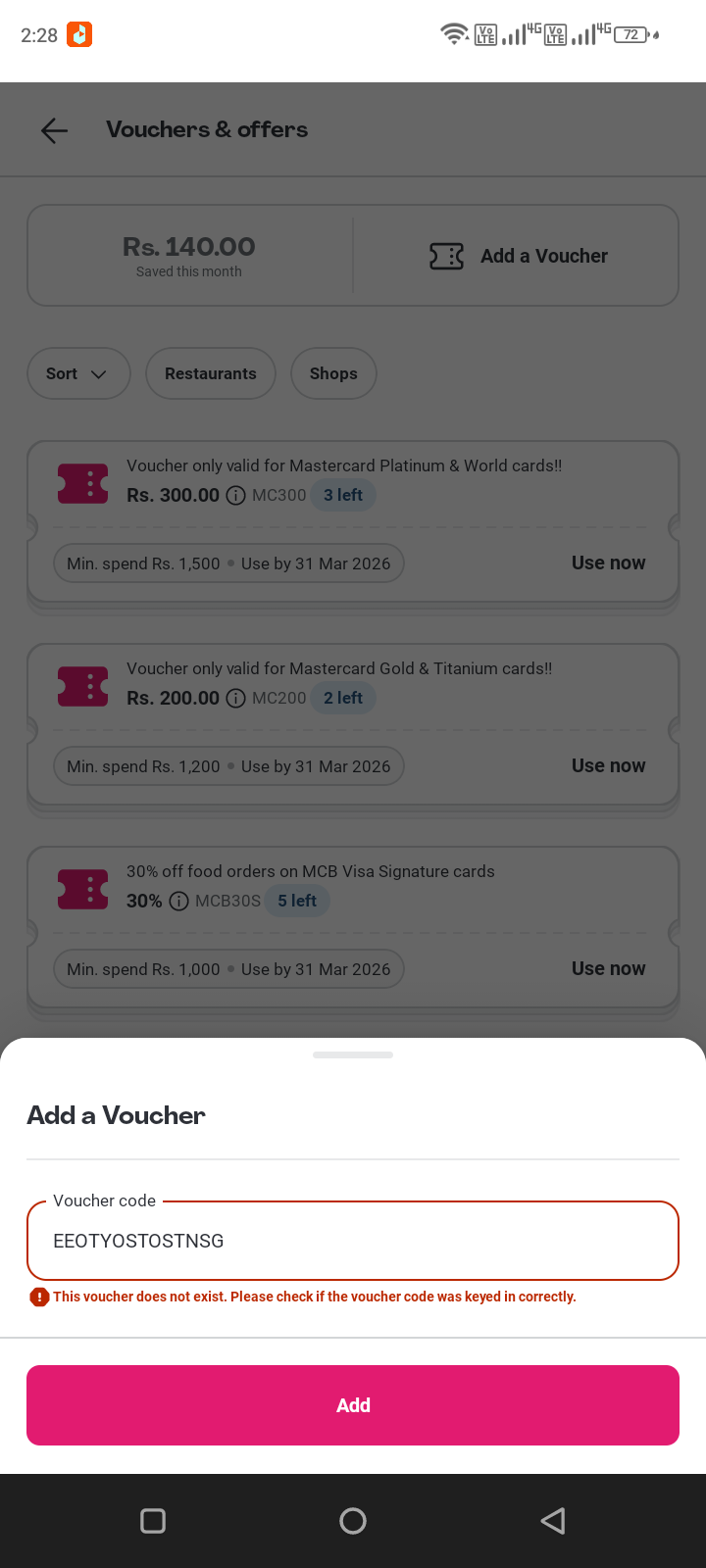
Task: Tap the bottom sheet drag handle
Action: tap(353, 1055)
